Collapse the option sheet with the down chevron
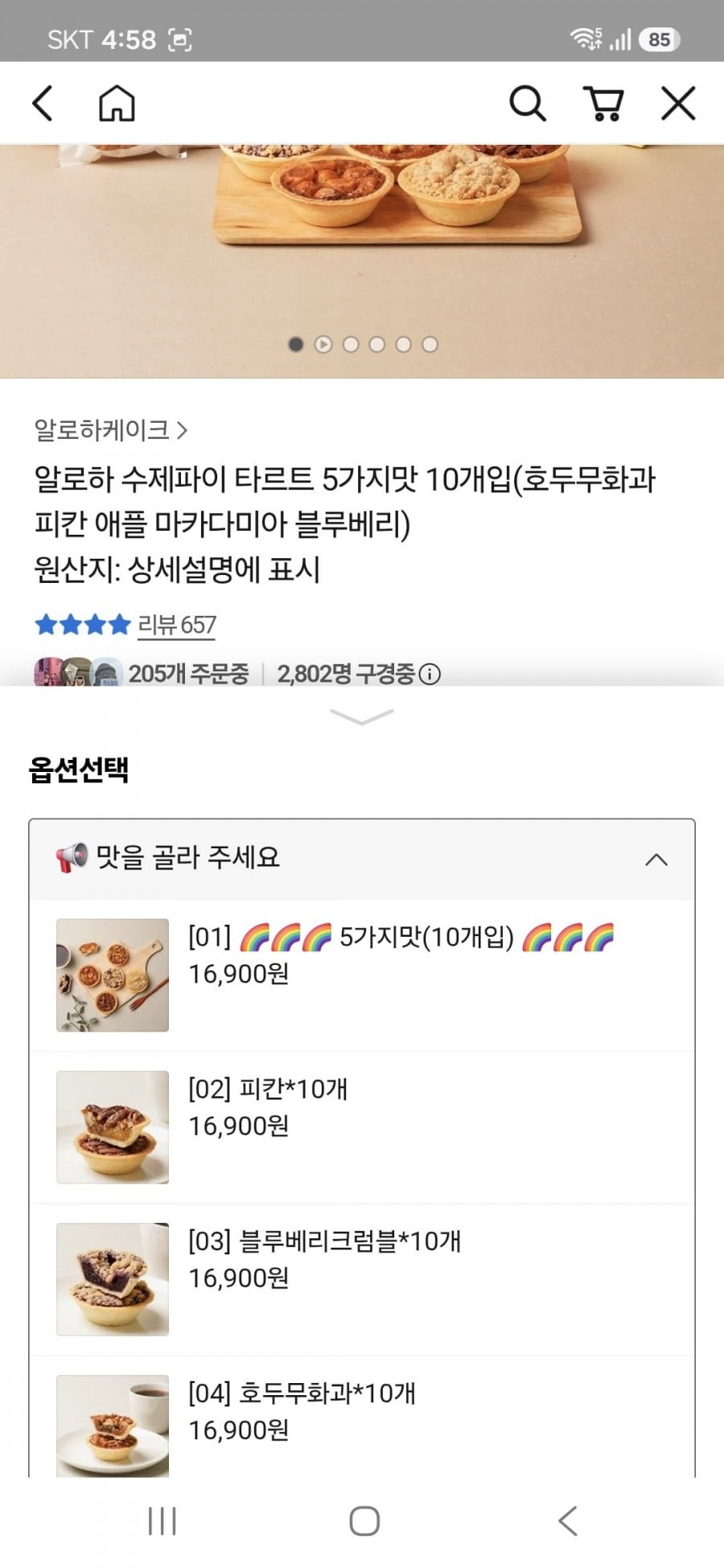The image size is (724, 1568). 362,716
